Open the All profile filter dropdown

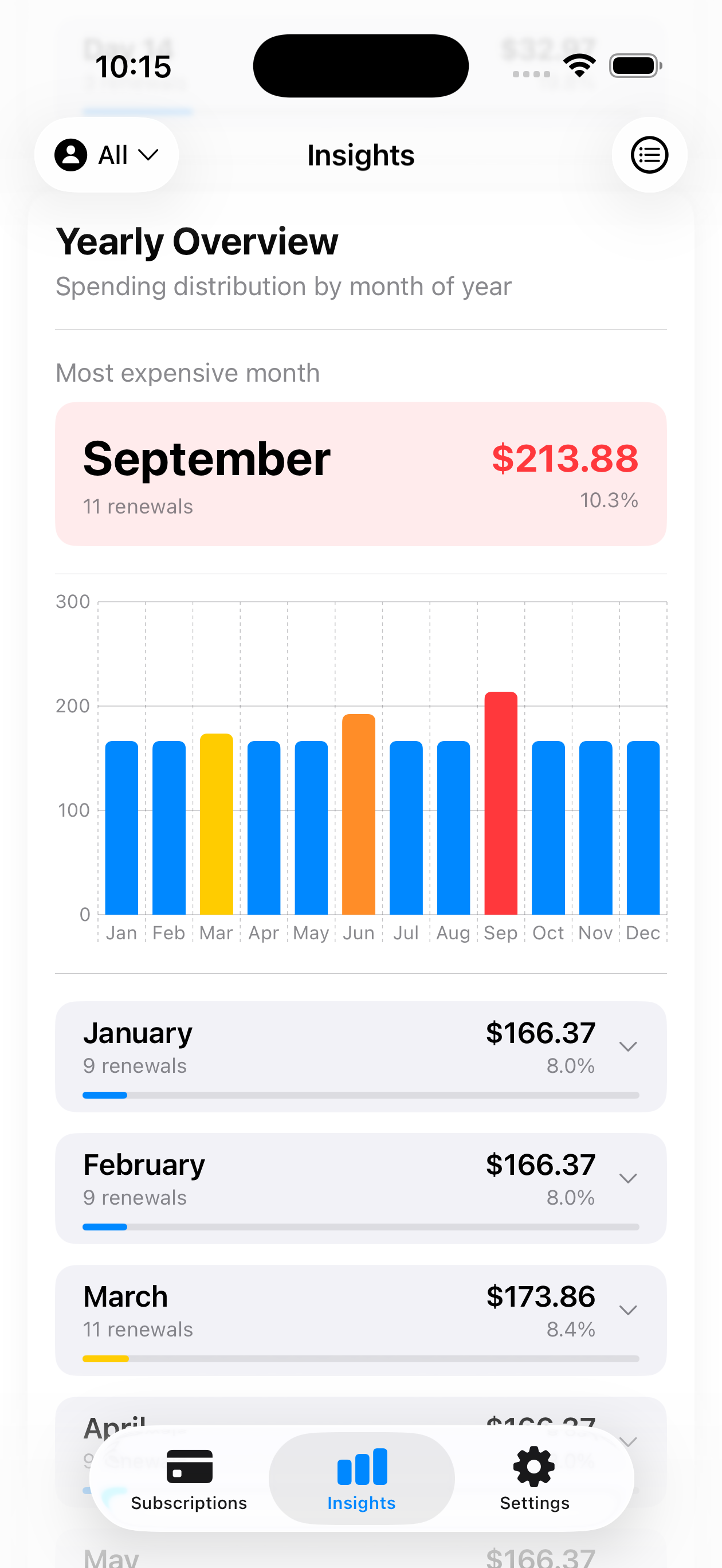pyautogui.click(x=107, y=155)
